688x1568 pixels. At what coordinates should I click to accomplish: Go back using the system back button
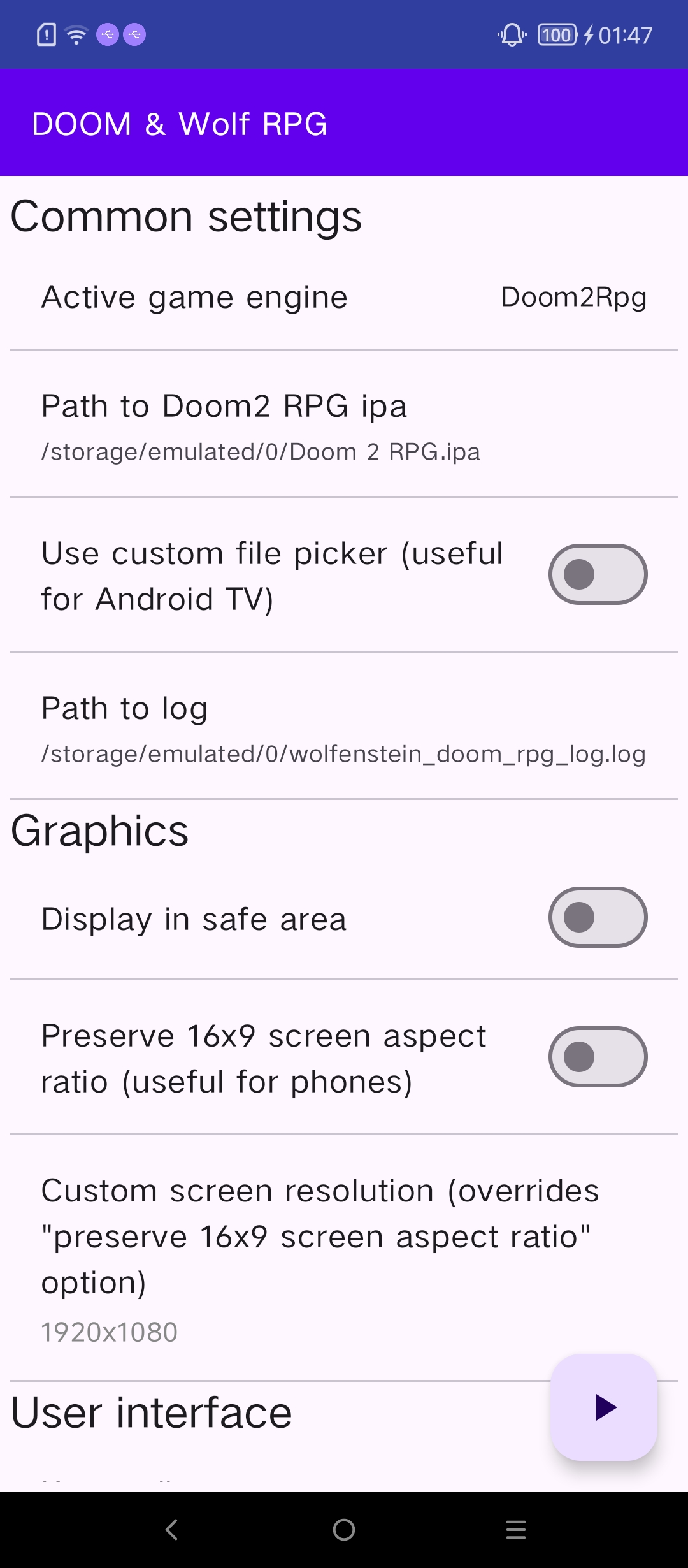pyautogui.click(x=172, y=1529)
